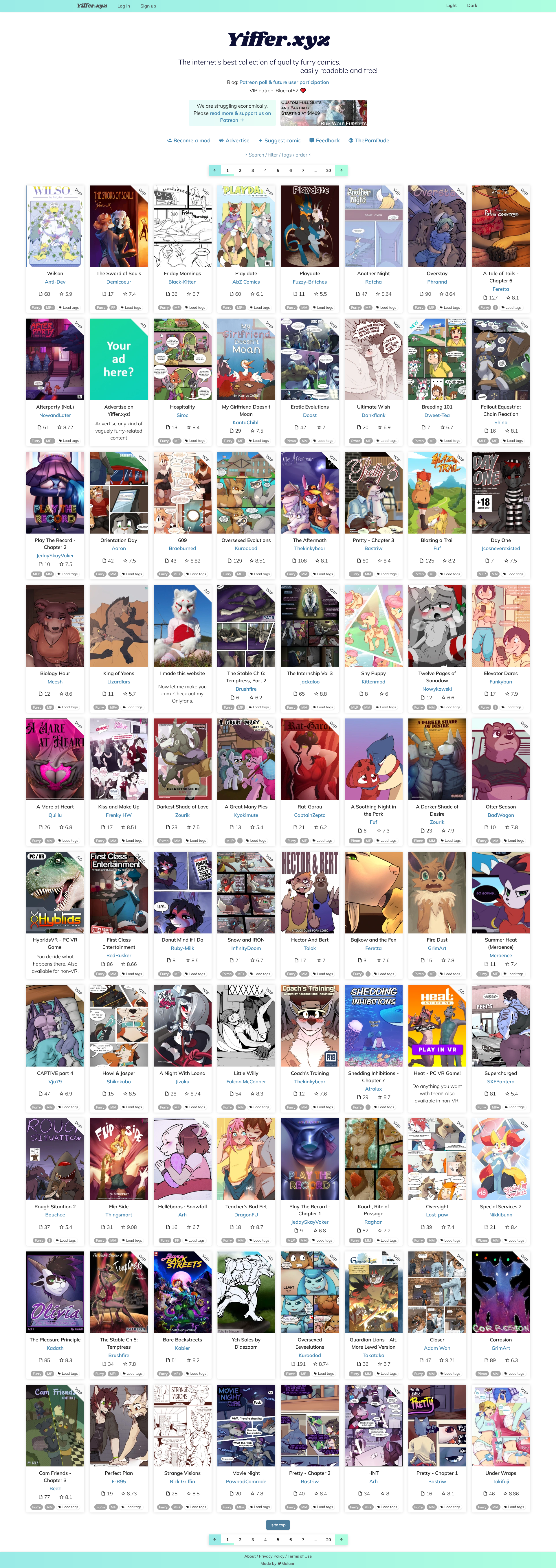Open the Sign up link
The height and width of the screenshot is (1568, 556).
pos(148,5)
